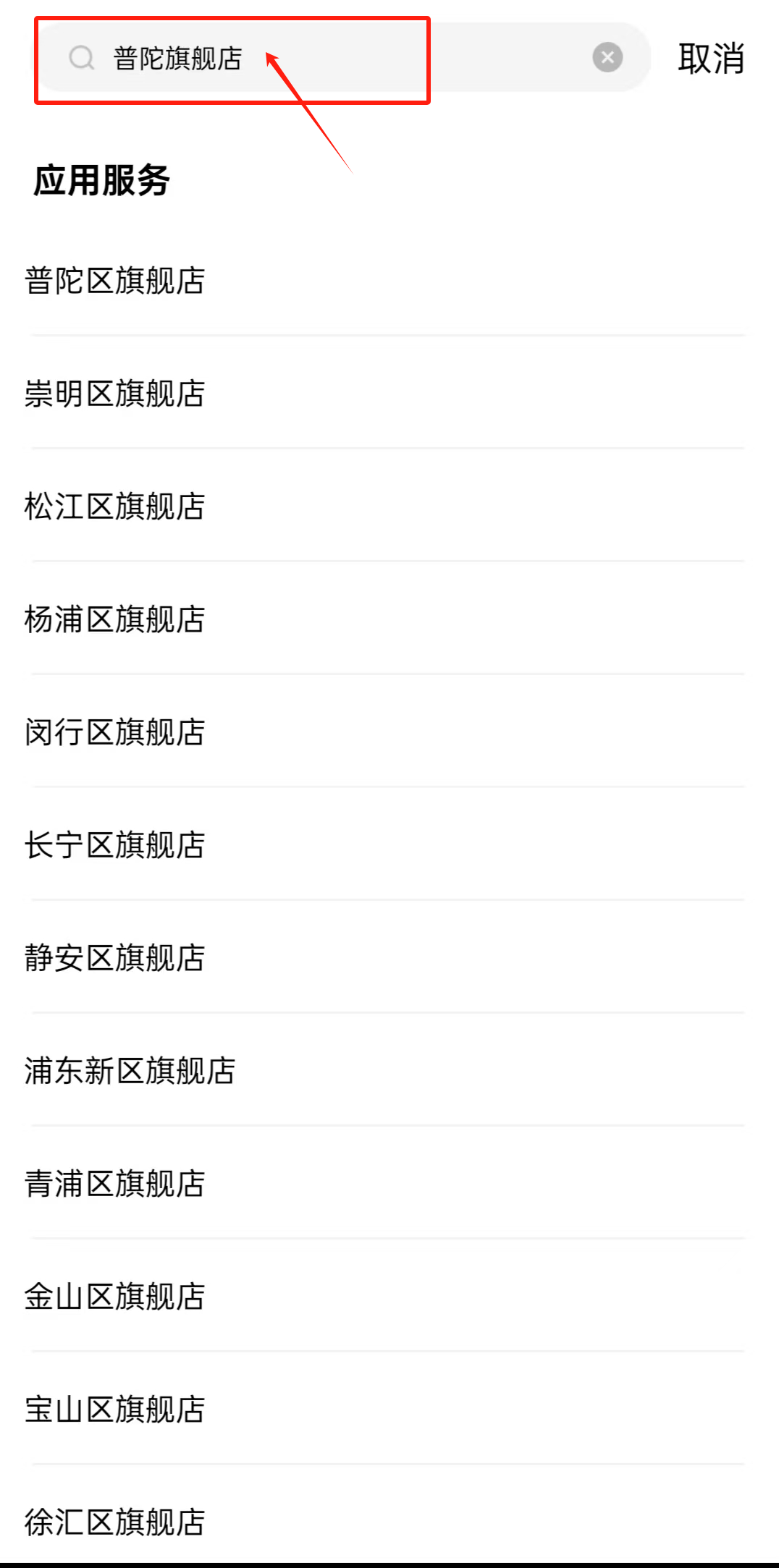Select 静安区旗舰店
This screenshot has height=1568, width=779.
point(115,958)
